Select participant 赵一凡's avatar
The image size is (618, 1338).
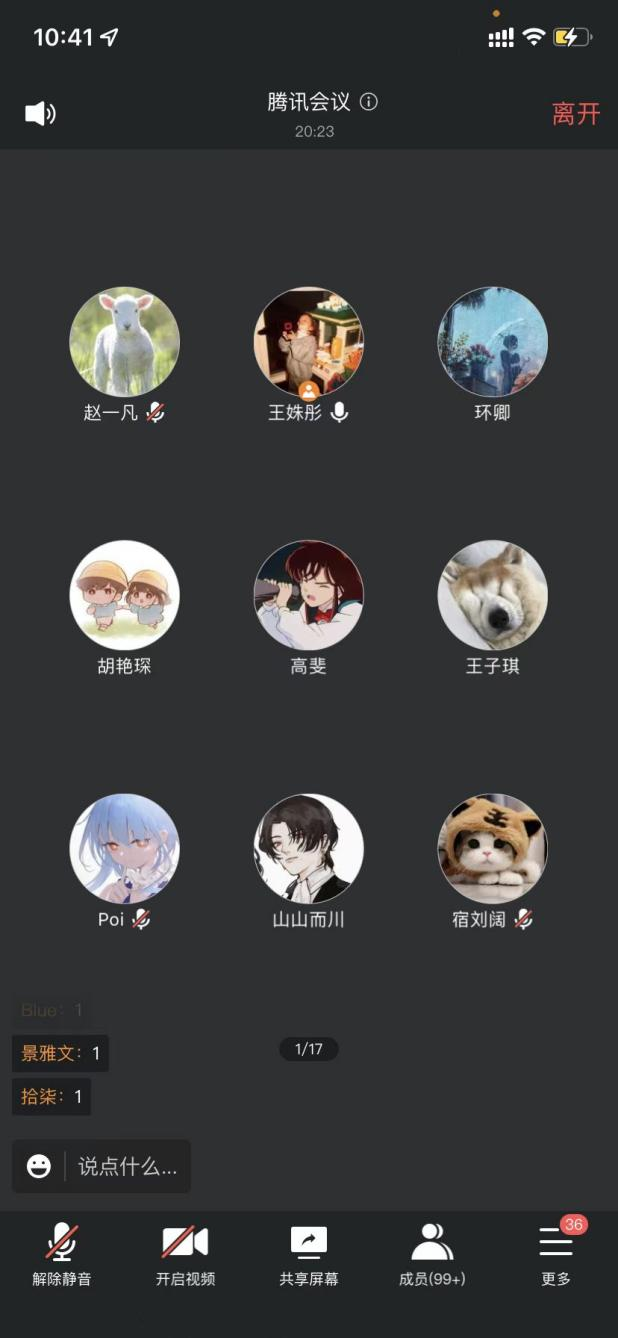point(125,342)
